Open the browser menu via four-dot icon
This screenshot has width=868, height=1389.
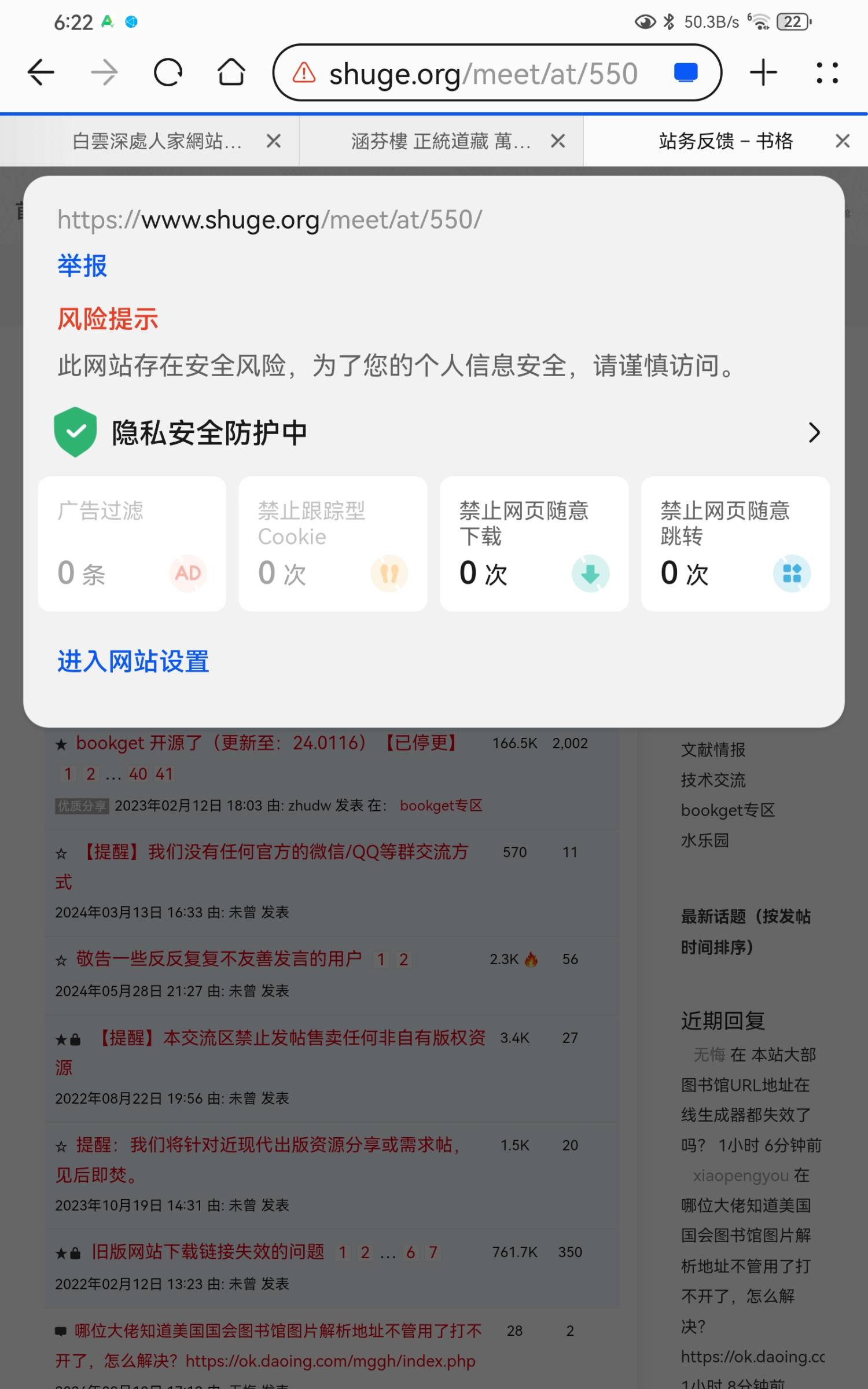pos(827,72)
